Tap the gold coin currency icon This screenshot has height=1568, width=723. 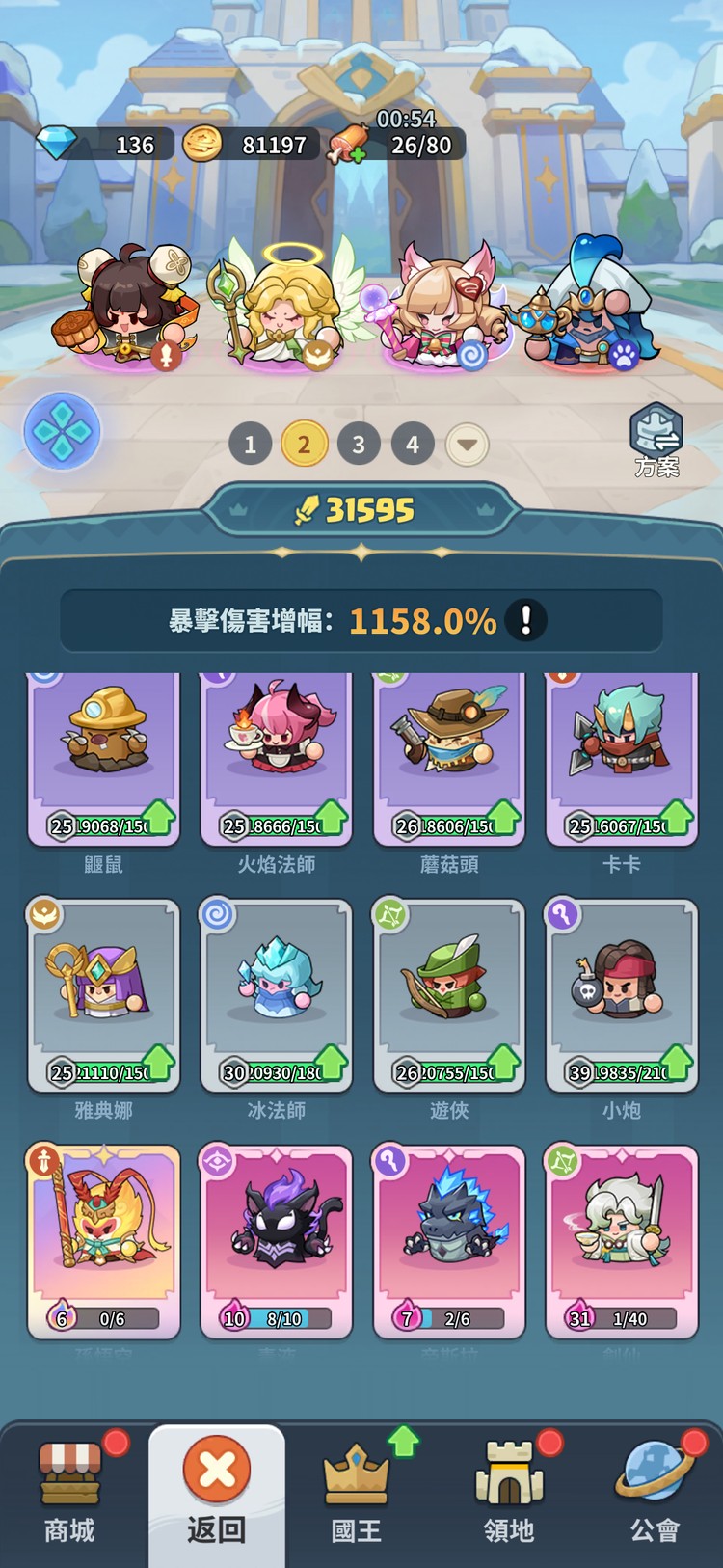click(x=204, y=145)
